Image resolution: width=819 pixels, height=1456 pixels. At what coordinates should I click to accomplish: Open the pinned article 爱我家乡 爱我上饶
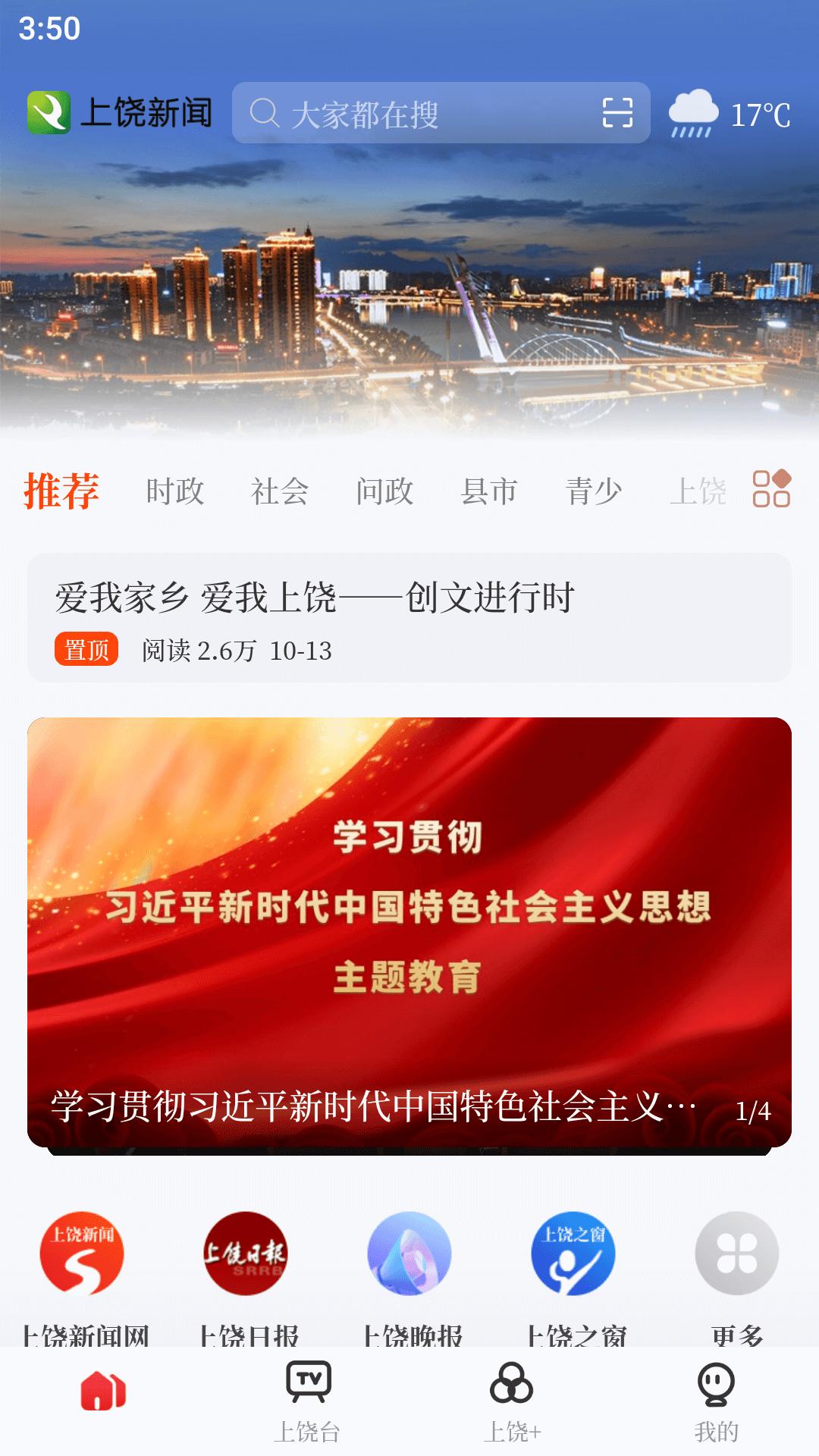[409, 617]
